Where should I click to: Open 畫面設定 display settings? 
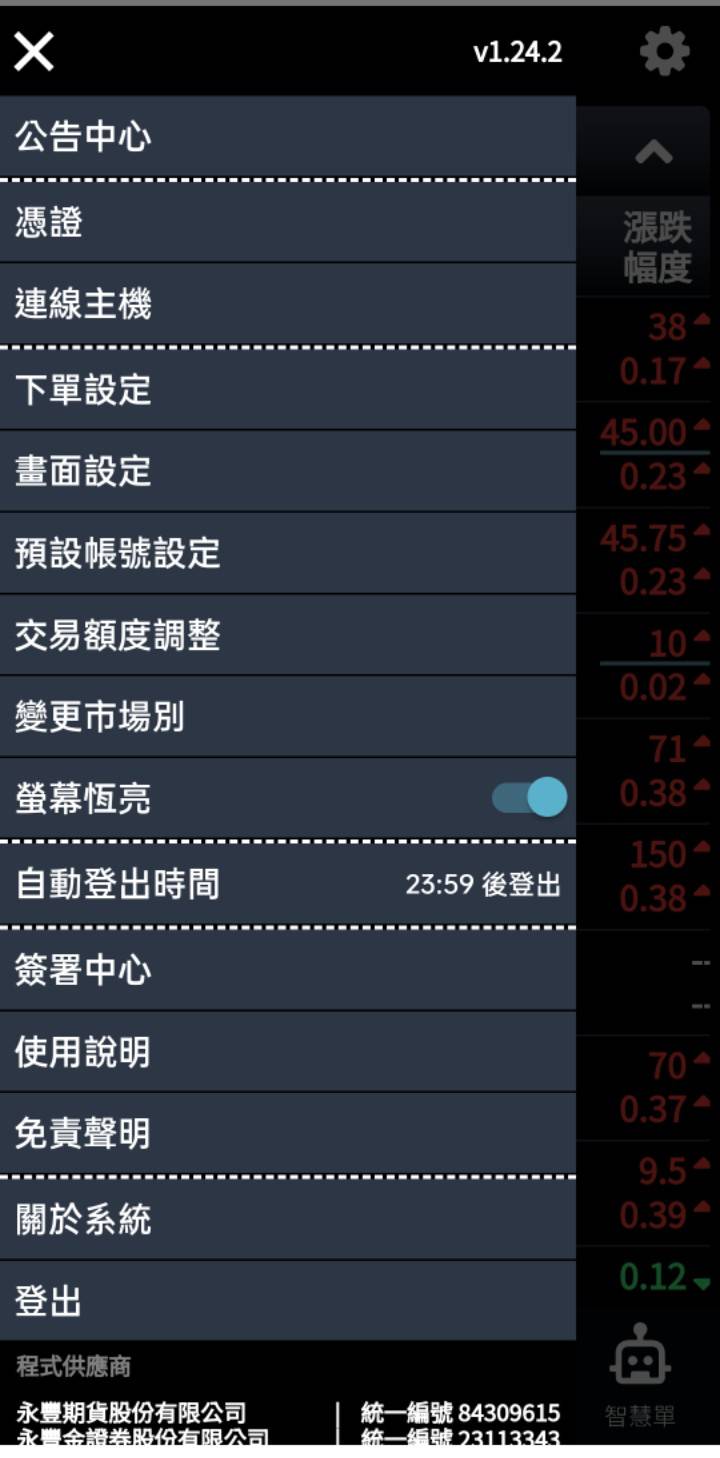pos(287,471)
